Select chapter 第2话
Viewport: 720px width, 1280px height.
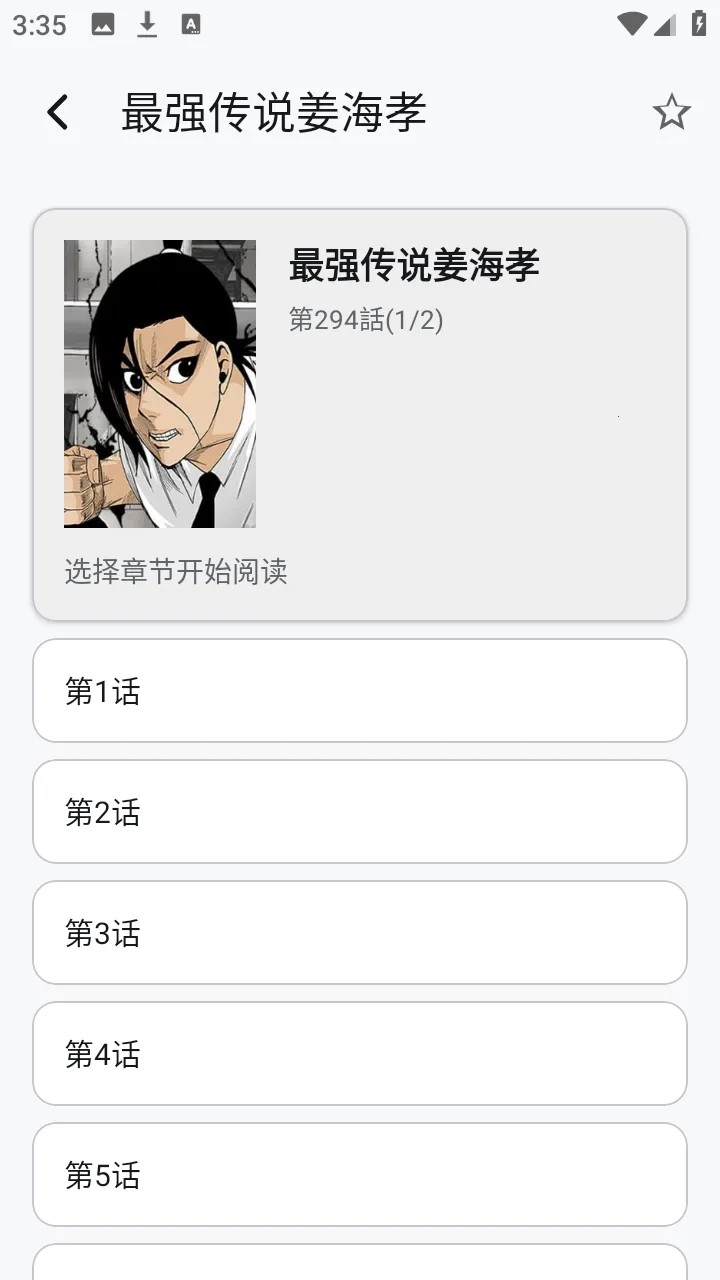[x=360, y=812]
